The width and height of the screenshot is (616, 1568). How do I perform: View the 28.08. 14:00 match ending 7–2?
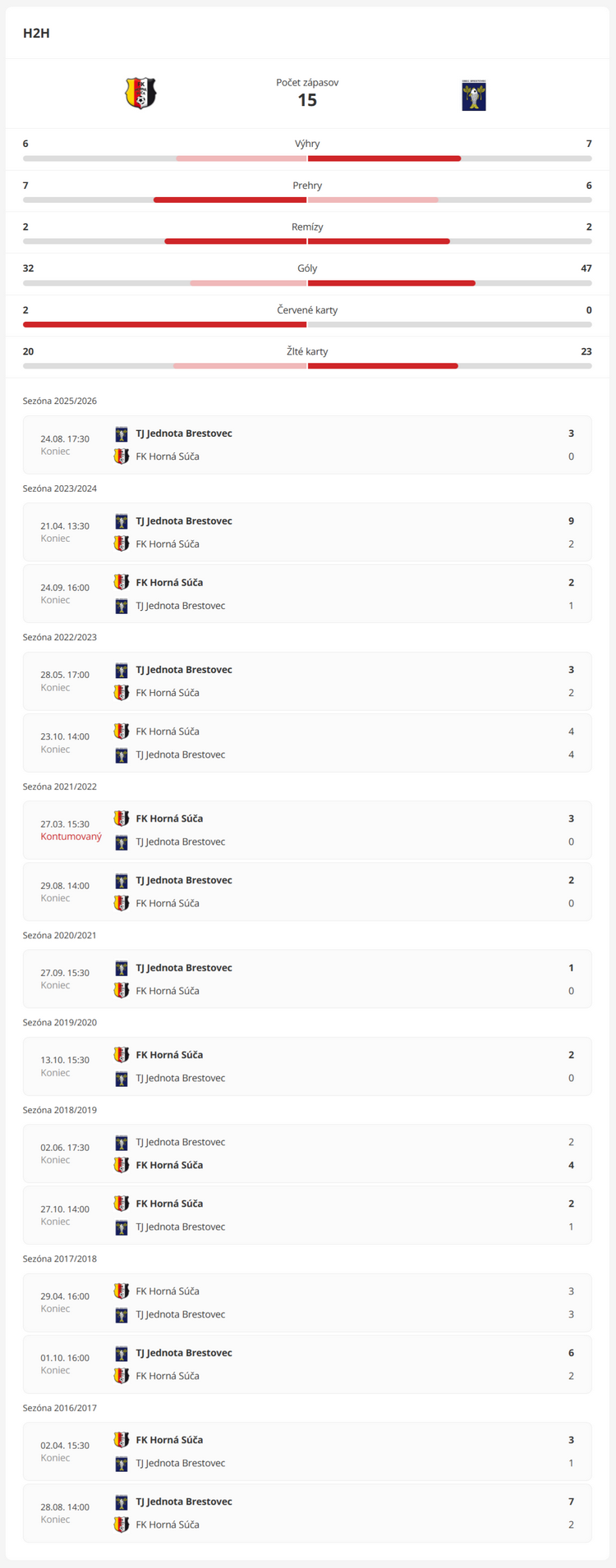307,1513
